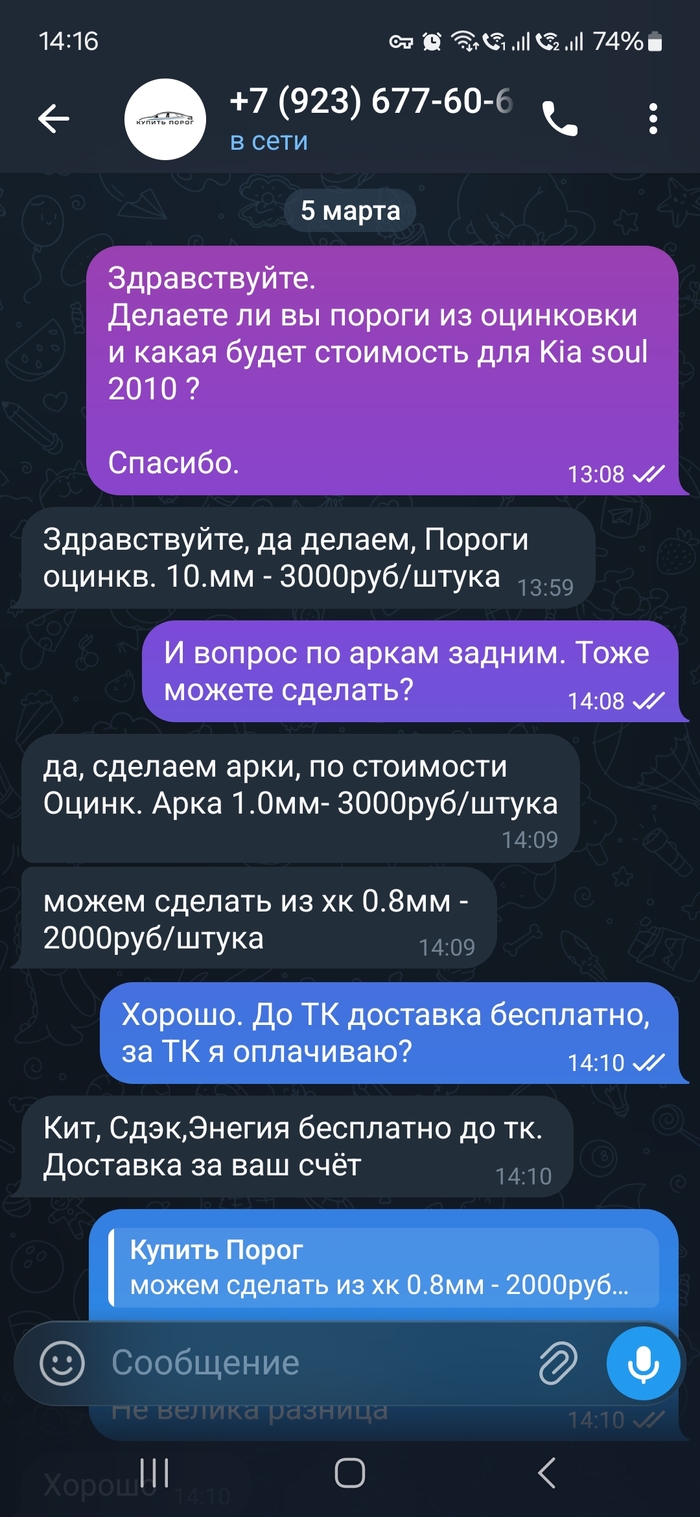The width and height of the screenshot is (700, 1517).
Task: Go to the home screen
Action: click(350, 1471)
